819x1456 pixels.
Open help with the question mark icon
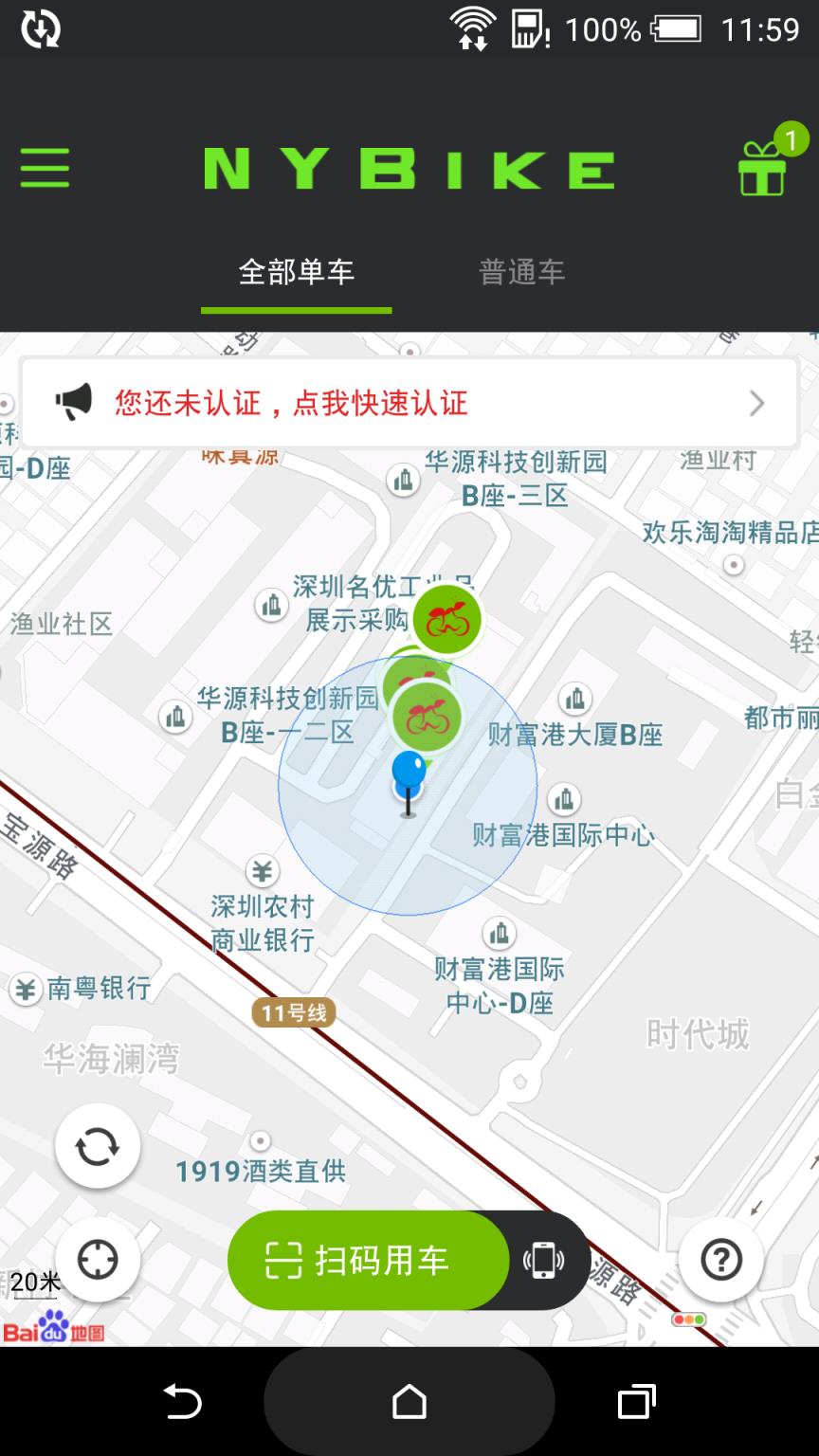coord(720,1261)
